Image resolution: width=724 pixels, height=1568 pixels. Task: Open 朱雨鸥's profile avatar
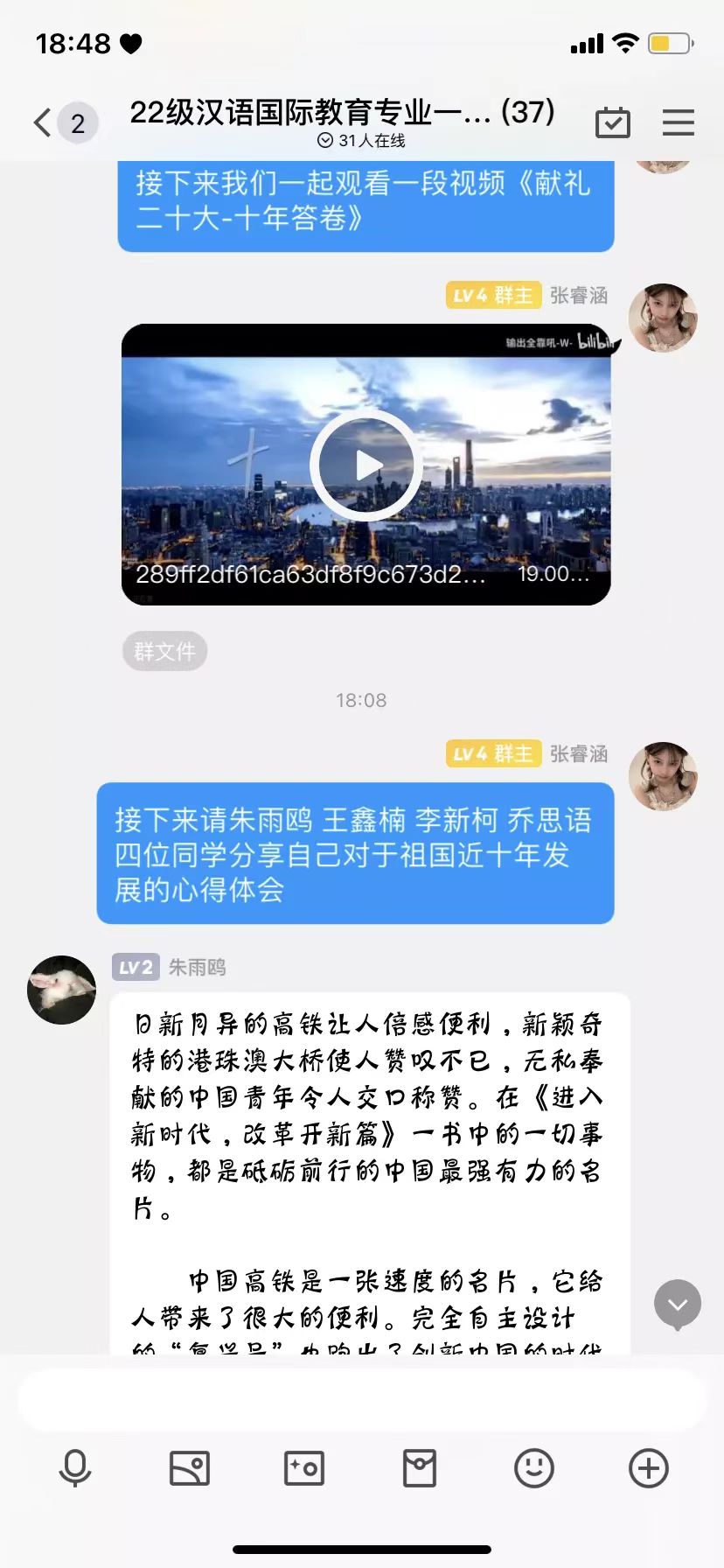[61, 990]
